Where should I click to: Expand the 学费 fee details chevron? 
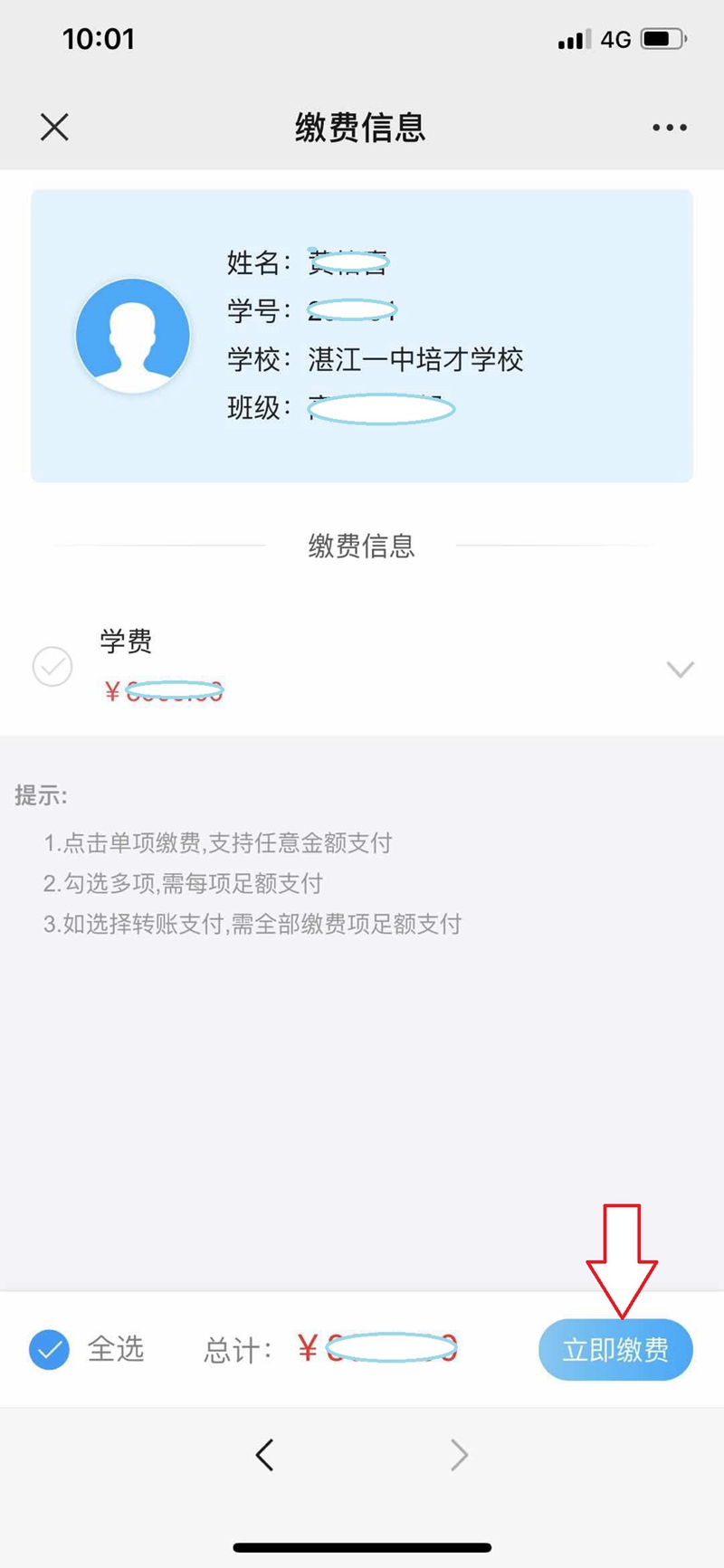[680, 670]
